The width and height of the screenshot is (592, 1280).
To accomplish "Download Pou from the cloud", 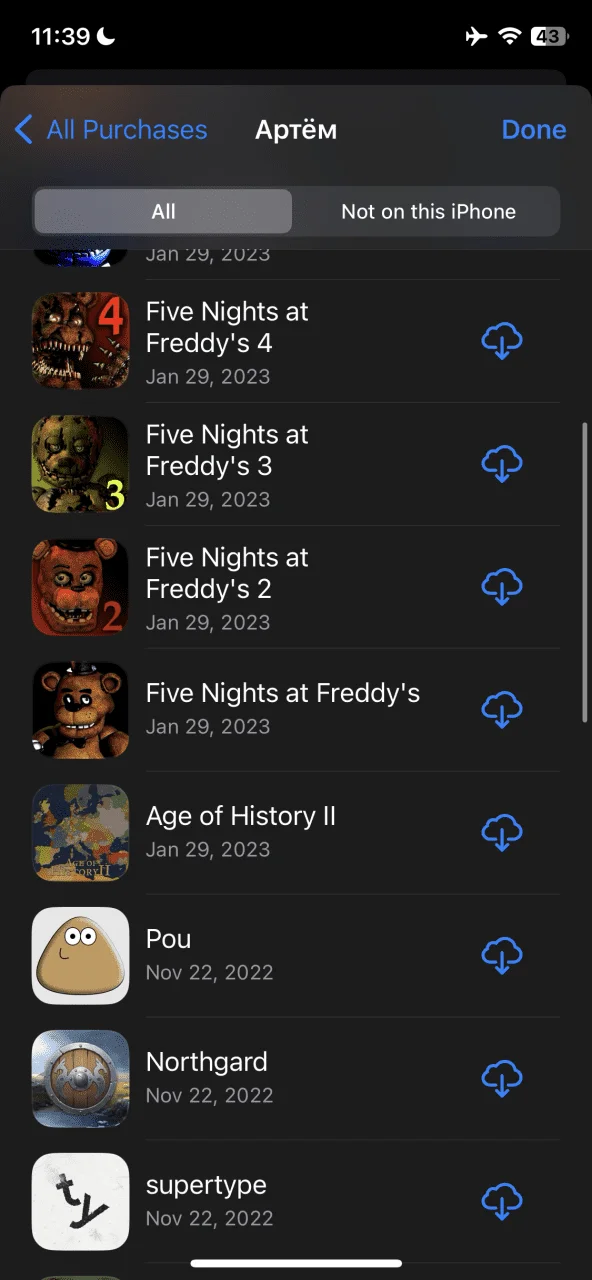I will click(x=502, y=956).
